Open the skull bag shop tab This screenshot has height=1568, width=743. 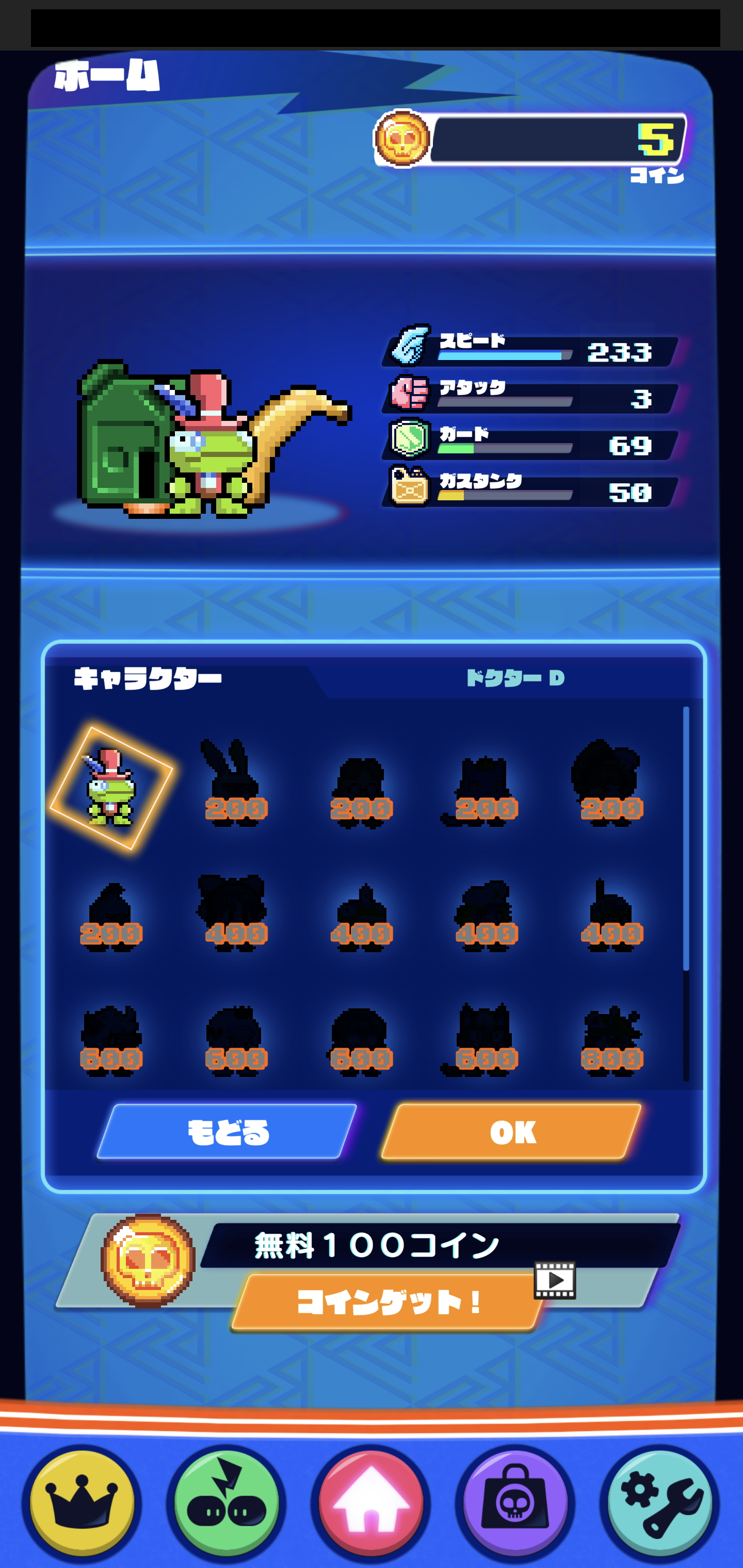click(x=515, y=1503)
